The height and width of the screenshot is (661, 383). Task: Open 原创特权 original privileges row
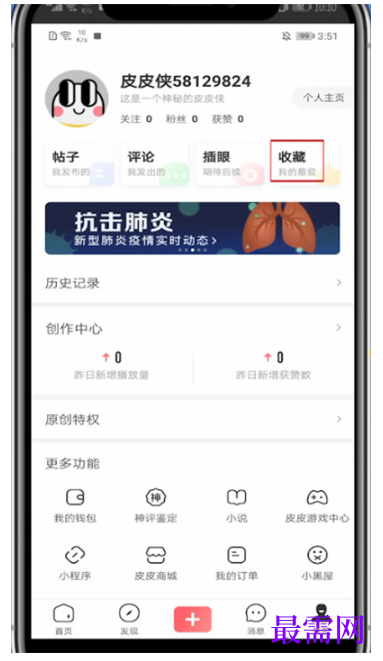pos(193,419)
